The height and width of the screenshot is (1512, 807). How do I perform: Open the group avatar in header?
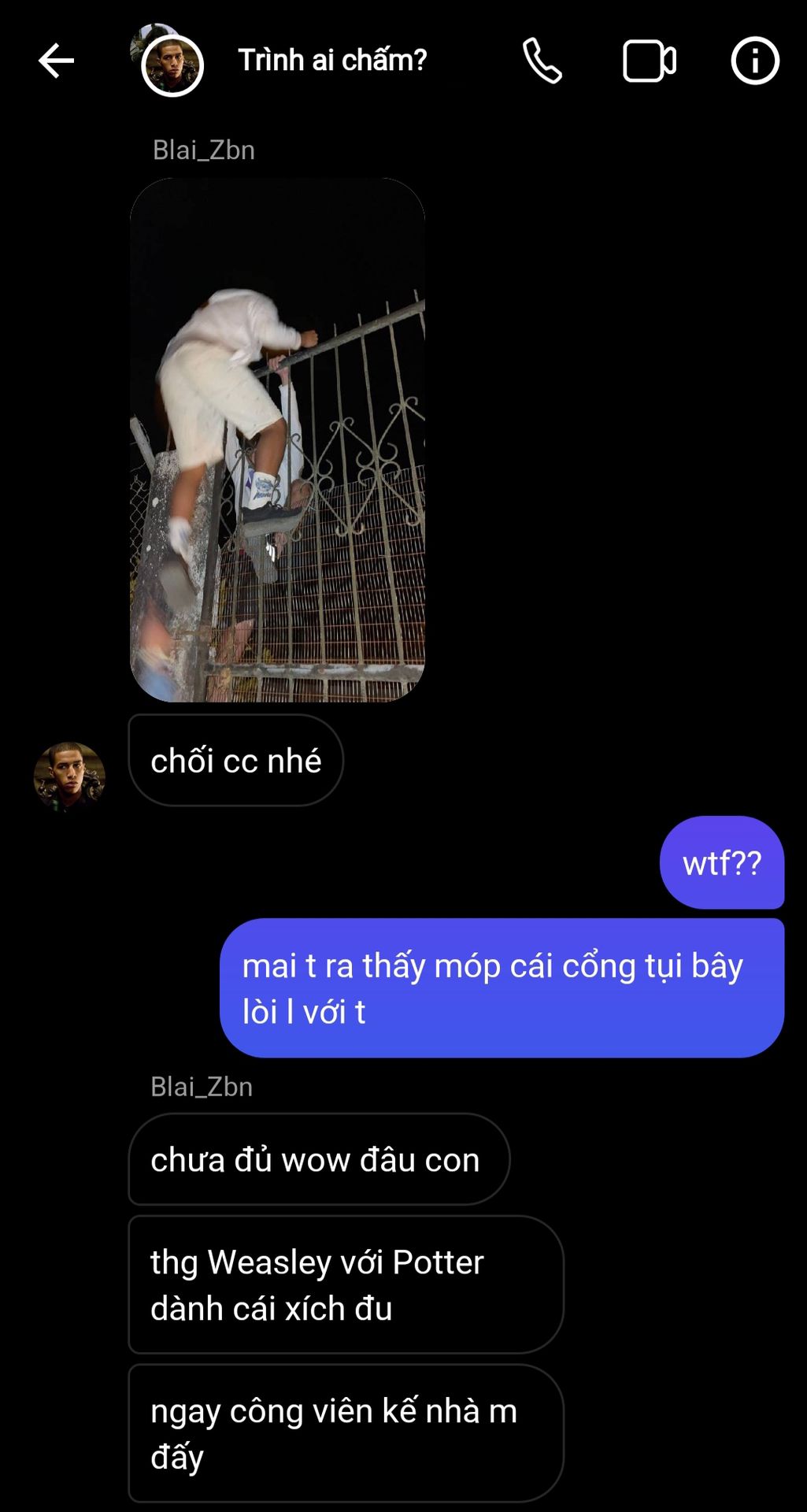(x=170, y=63)
